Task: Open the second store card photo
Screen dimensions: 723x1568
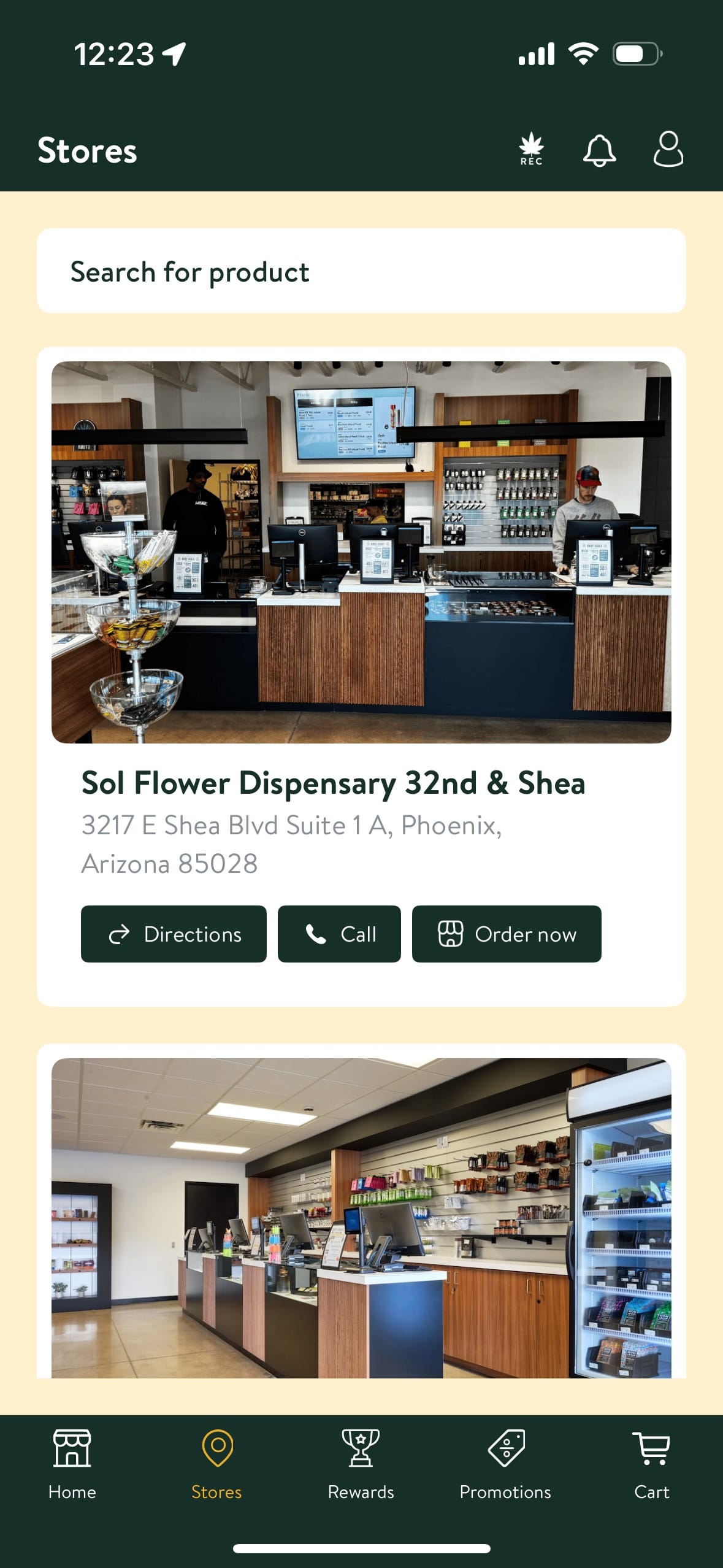Action: point(361,1218)
